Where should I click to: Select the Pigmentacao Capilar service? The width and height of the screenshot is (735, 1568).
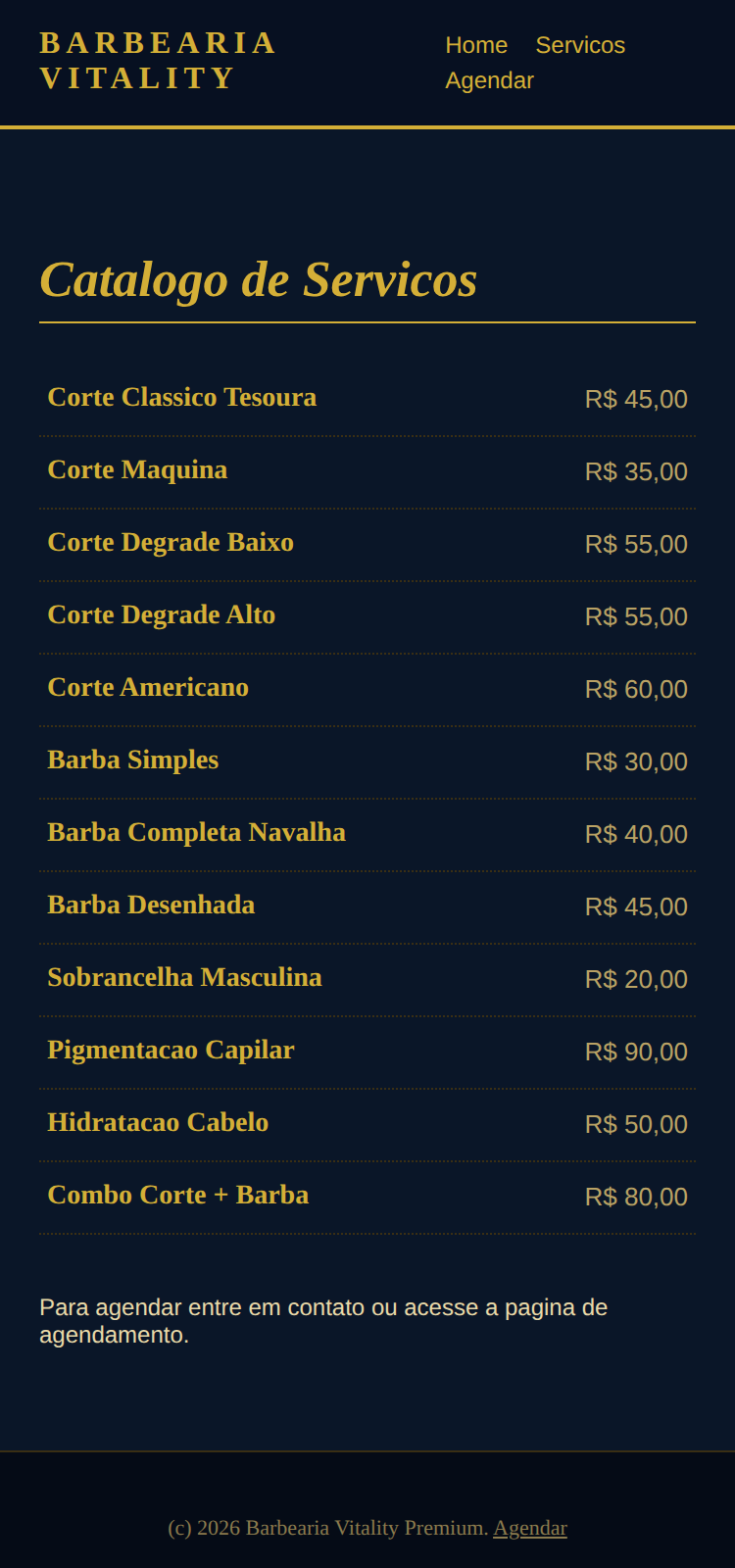(171, 1051)
